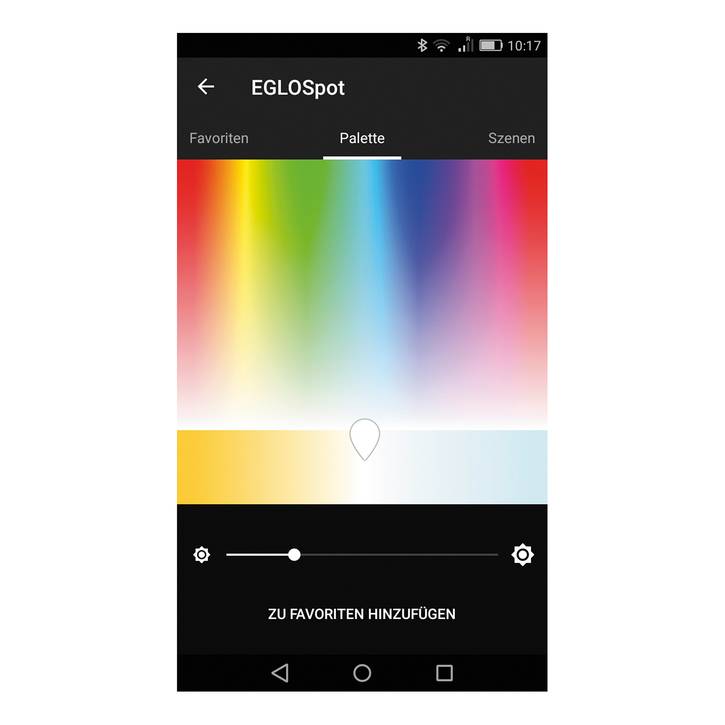
Task: Tap ZU FAVORITEN HINZUFÜGEN button
Action: (362, 613)
